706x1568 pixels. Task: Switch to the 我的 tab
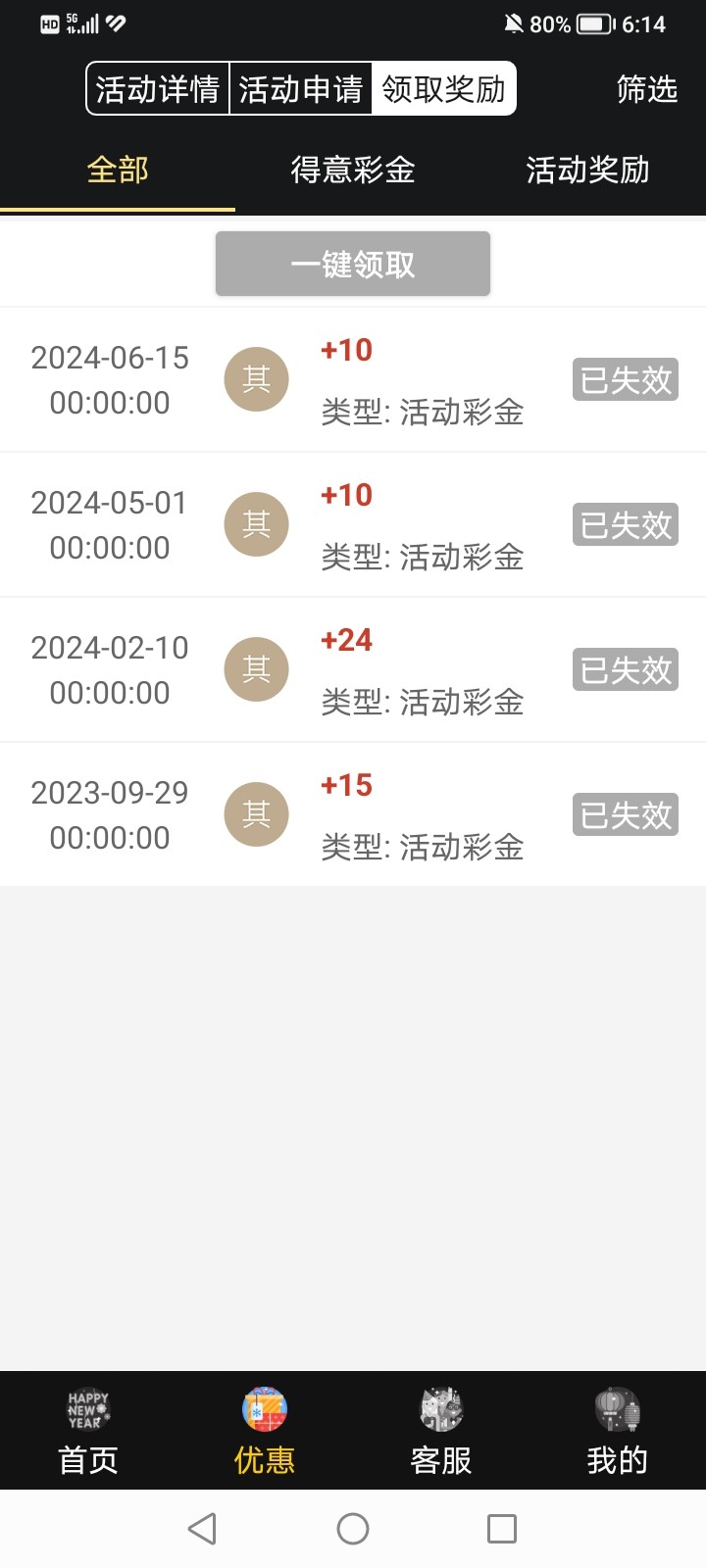click(617, 1433)
